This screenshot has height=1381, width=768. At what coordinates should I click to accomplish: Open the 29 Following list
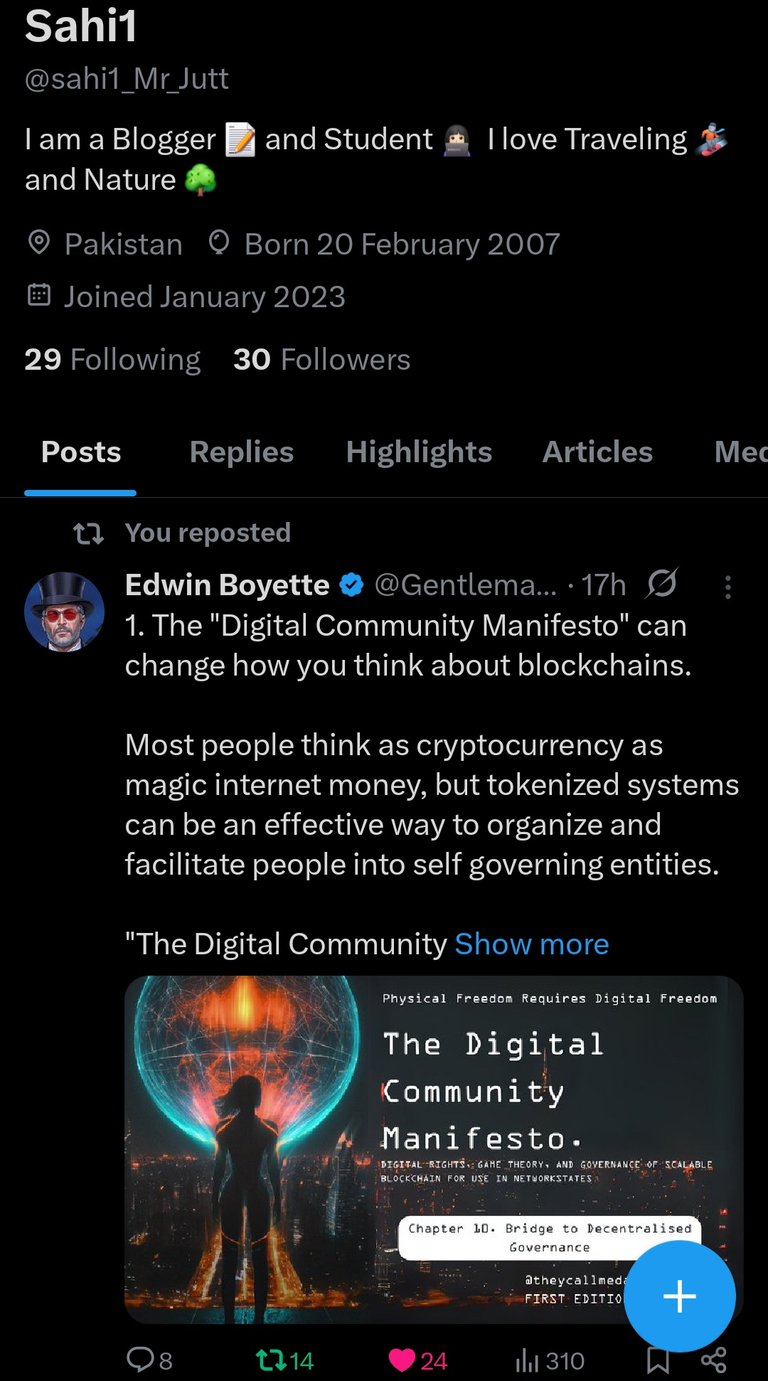point(112,359)
